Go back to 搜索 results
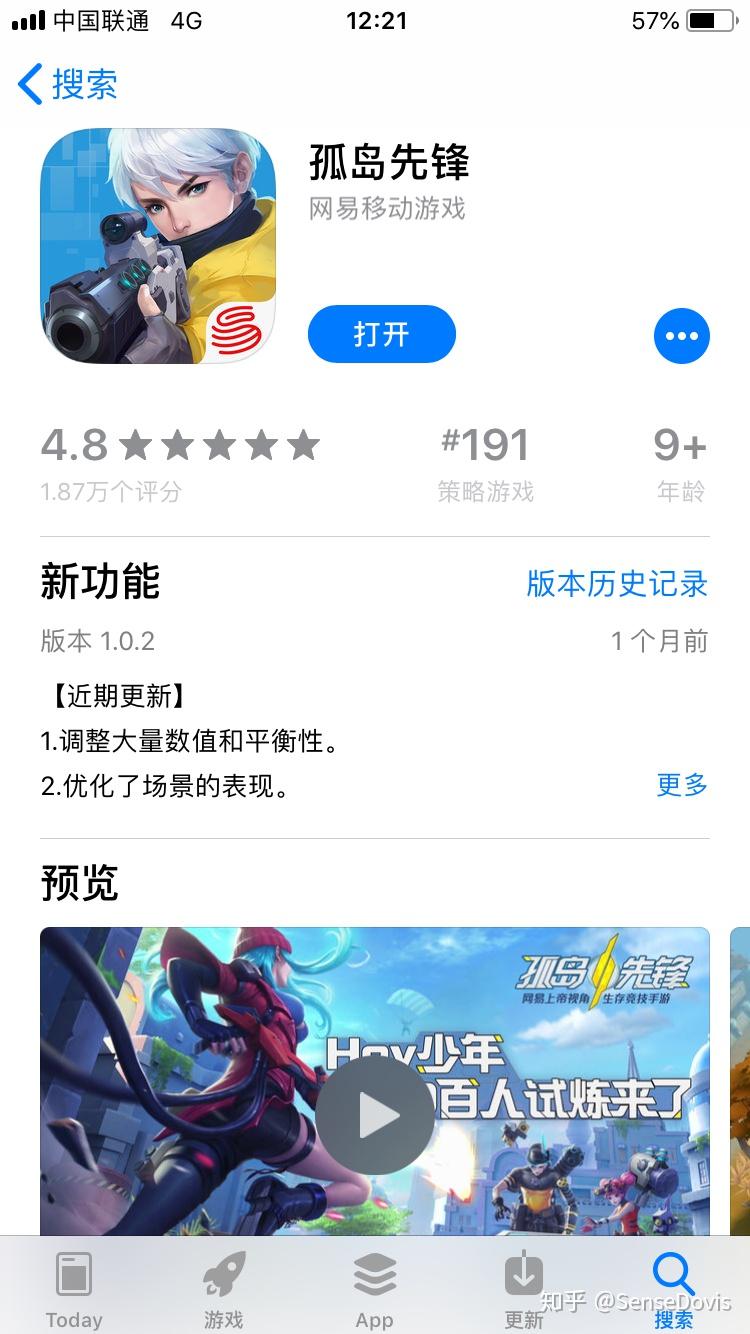Screen dimensions: 750x1334 (x=68, y=84)
